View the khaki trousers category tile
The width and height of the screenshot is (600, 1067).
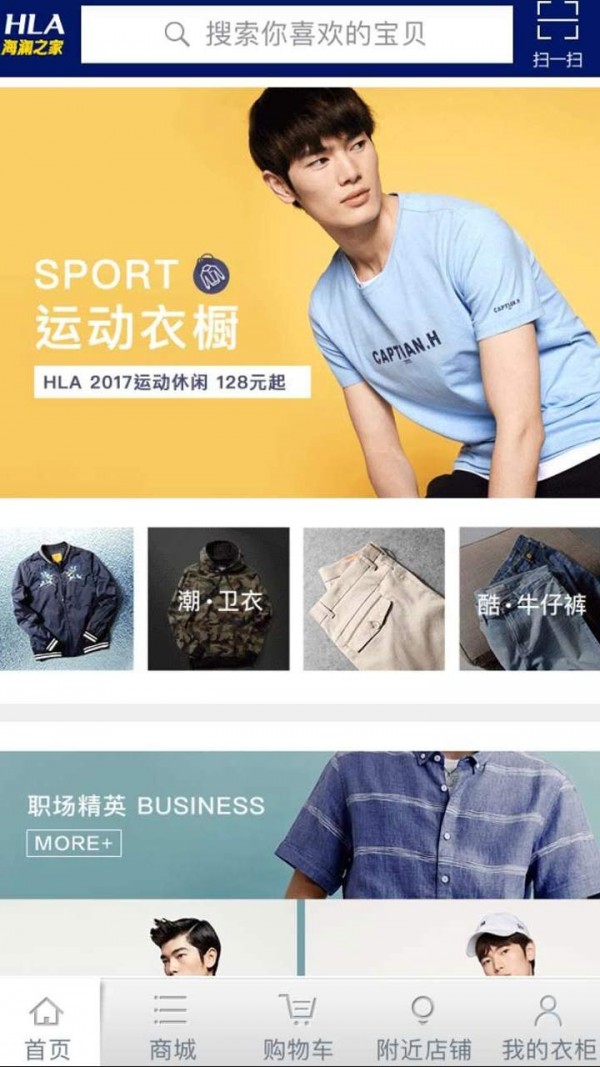374,599
